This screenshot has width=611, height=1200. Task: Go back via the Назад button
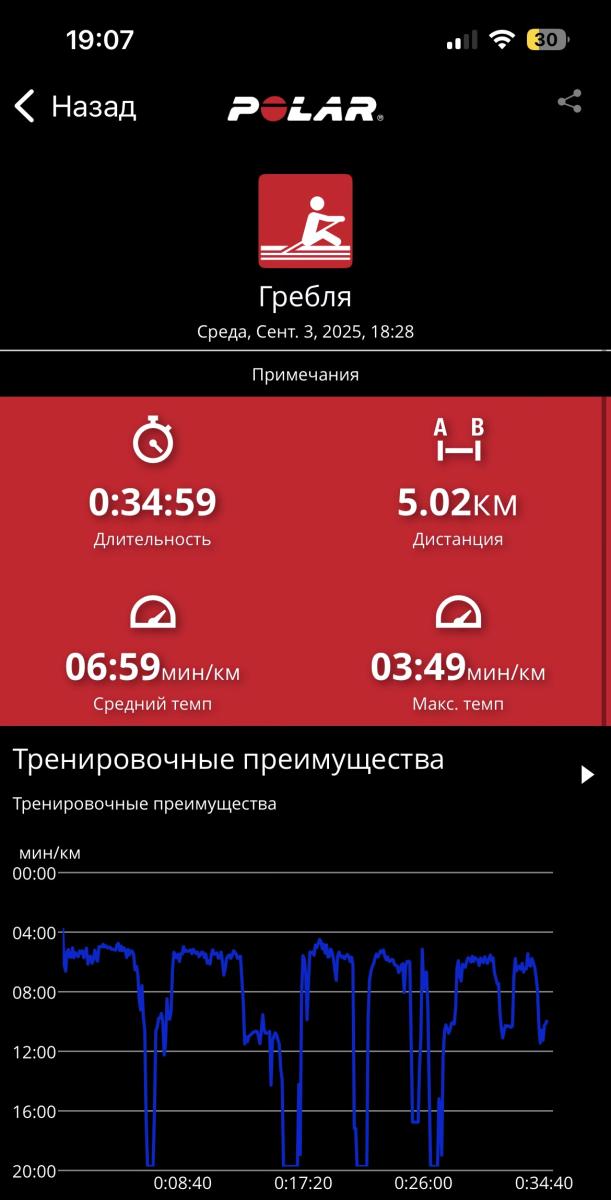75,106
